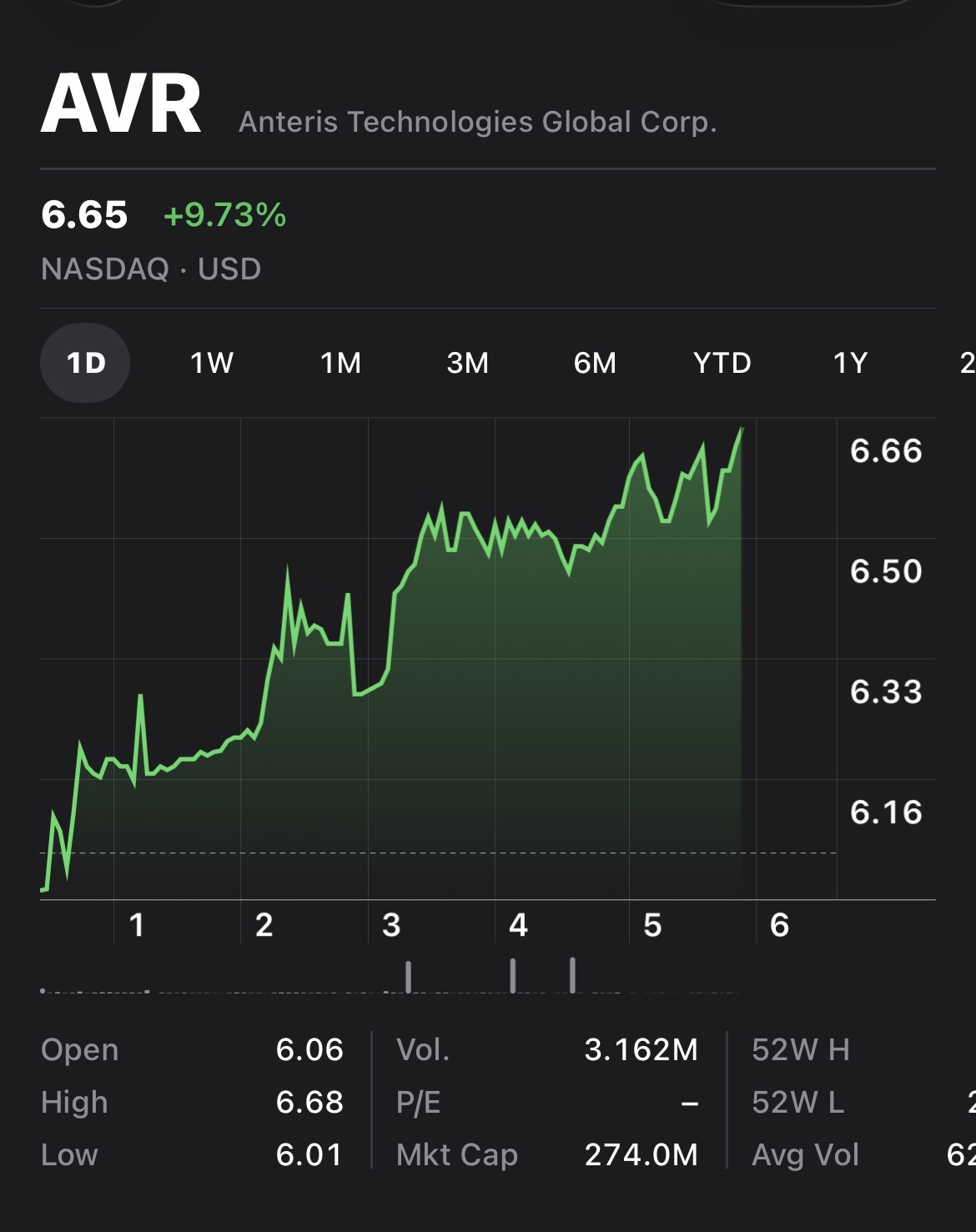Switch to the 1Y chart range

pyautogui.click(x=850, y=363)
